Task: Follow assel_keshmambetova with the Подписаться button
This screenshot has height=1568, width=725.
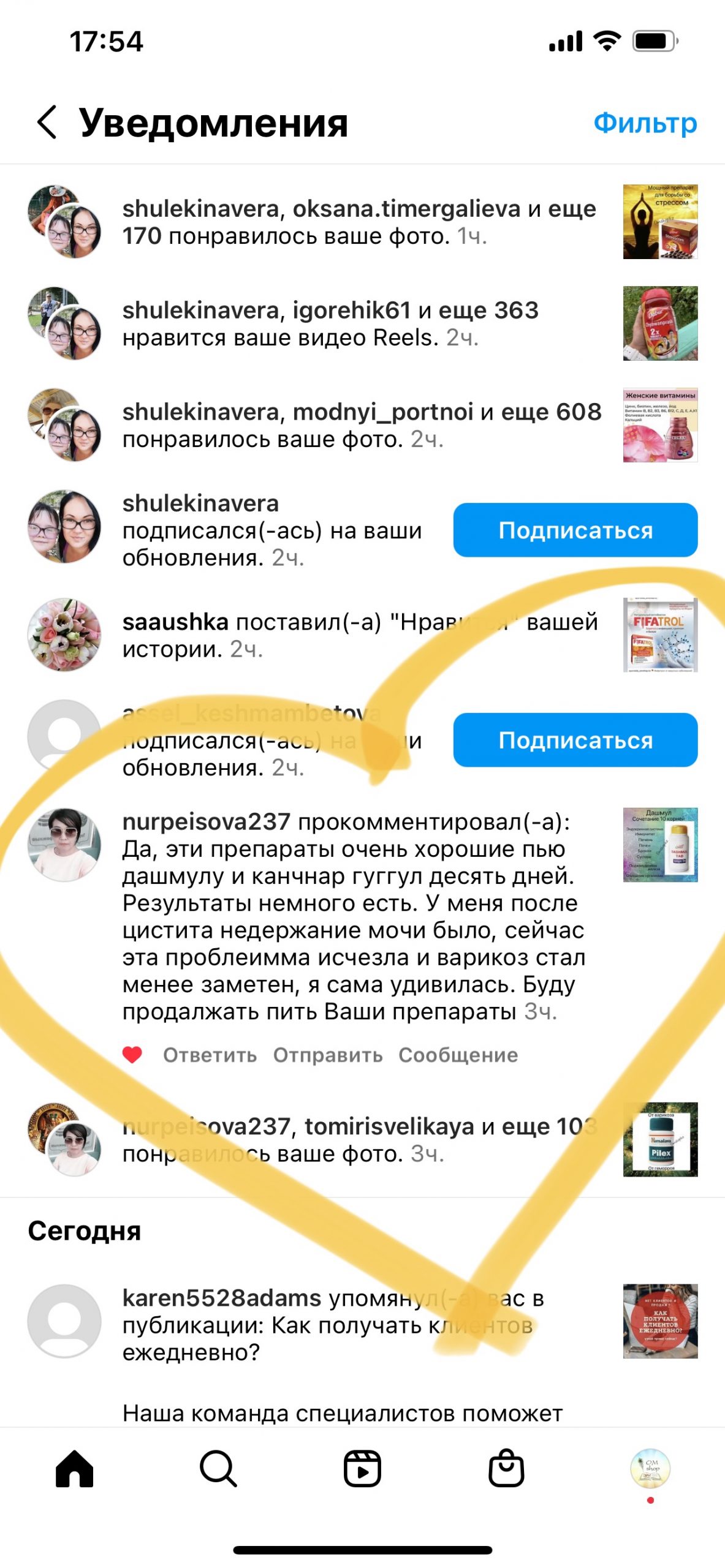Action: [x=575, y=740]
